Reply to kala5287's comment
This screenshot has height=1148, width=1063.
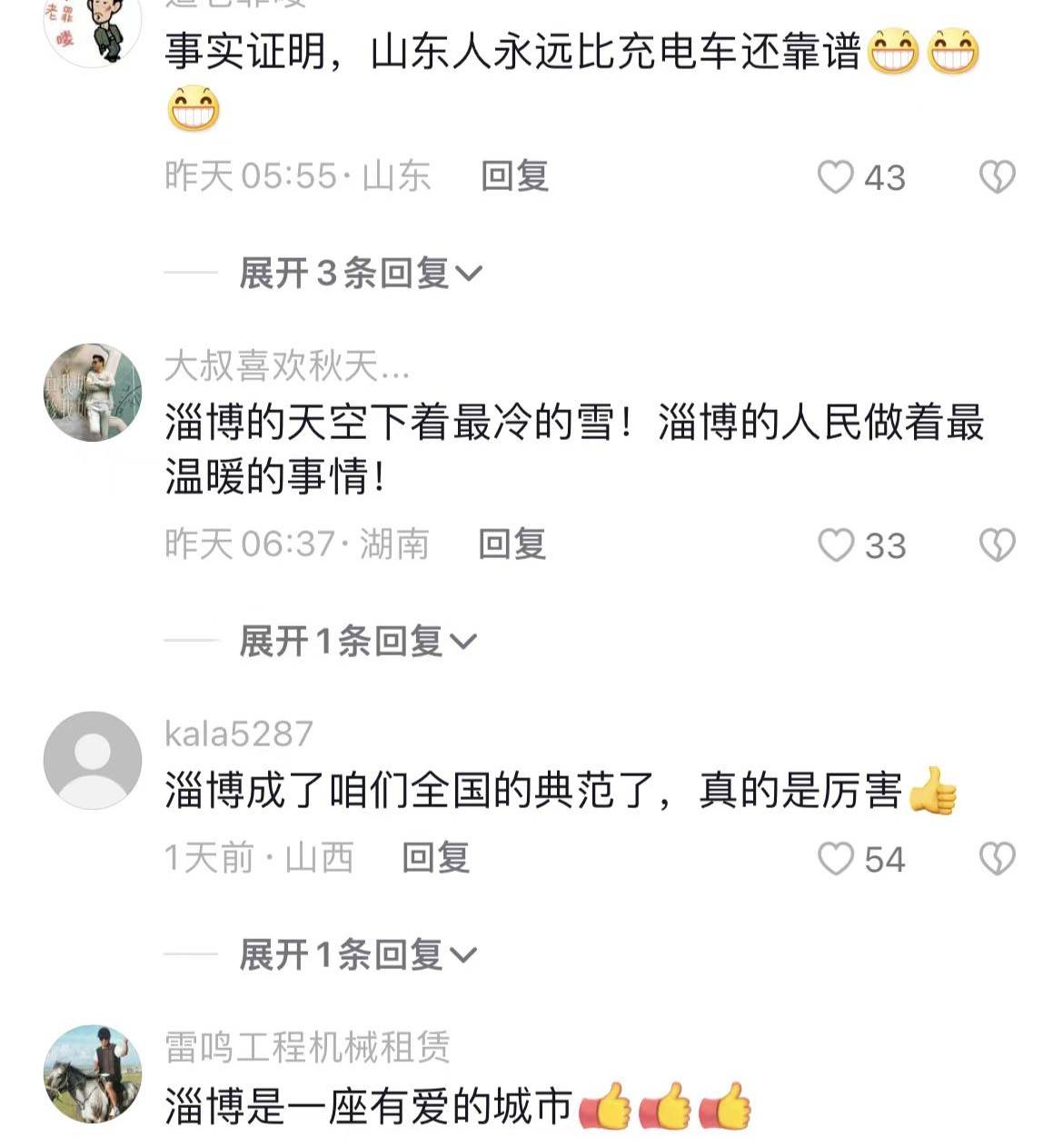click(x=435, y=858)
